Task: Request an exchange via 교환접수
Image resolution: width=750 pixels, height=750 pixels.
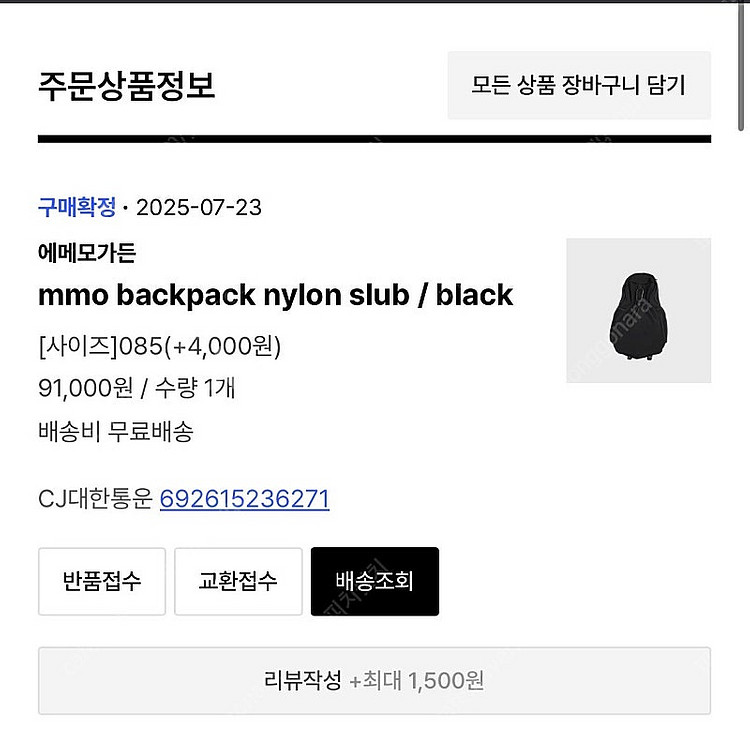Action: [238, 581]
